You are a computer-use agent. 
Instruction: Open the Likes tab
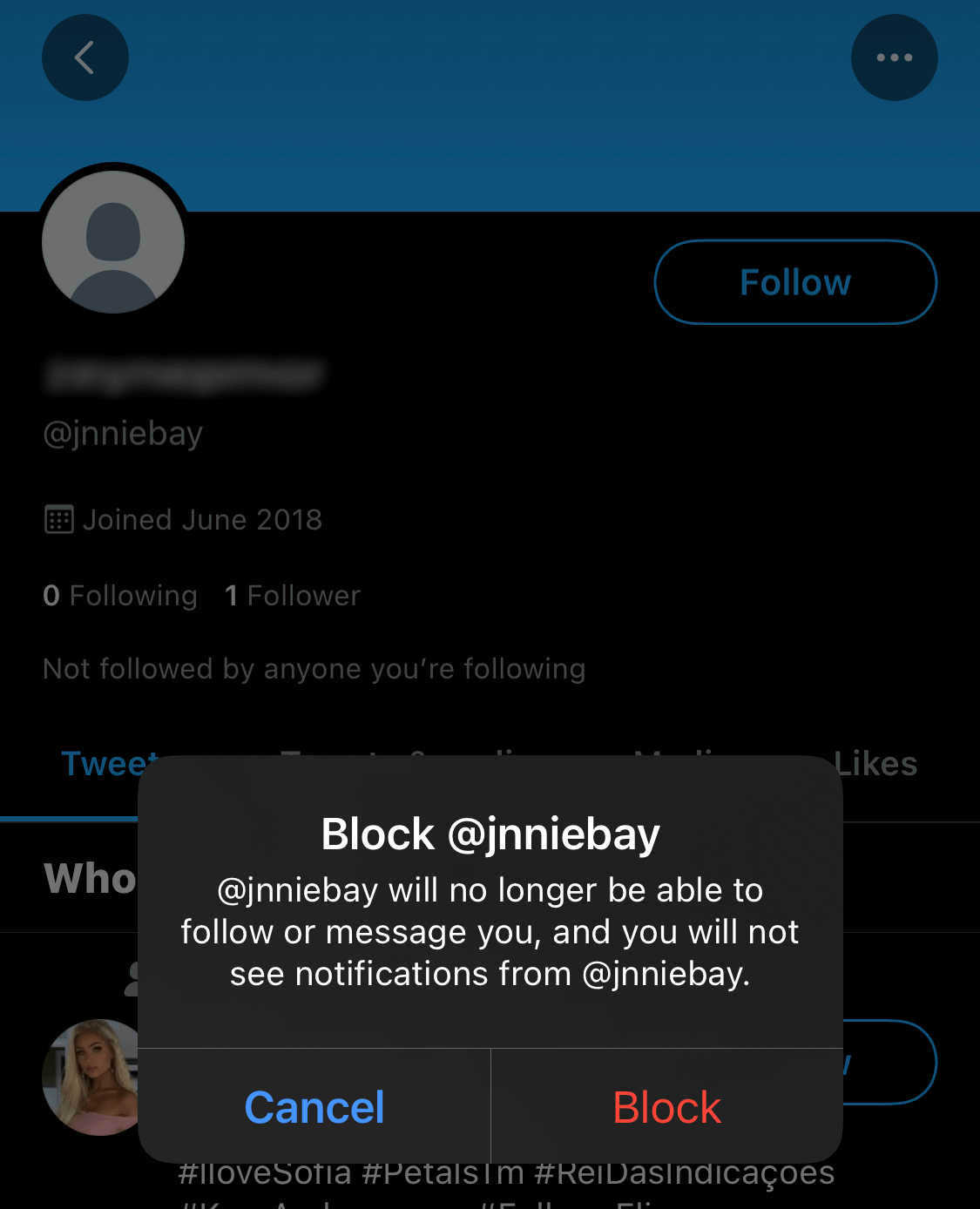coord(875,764)
